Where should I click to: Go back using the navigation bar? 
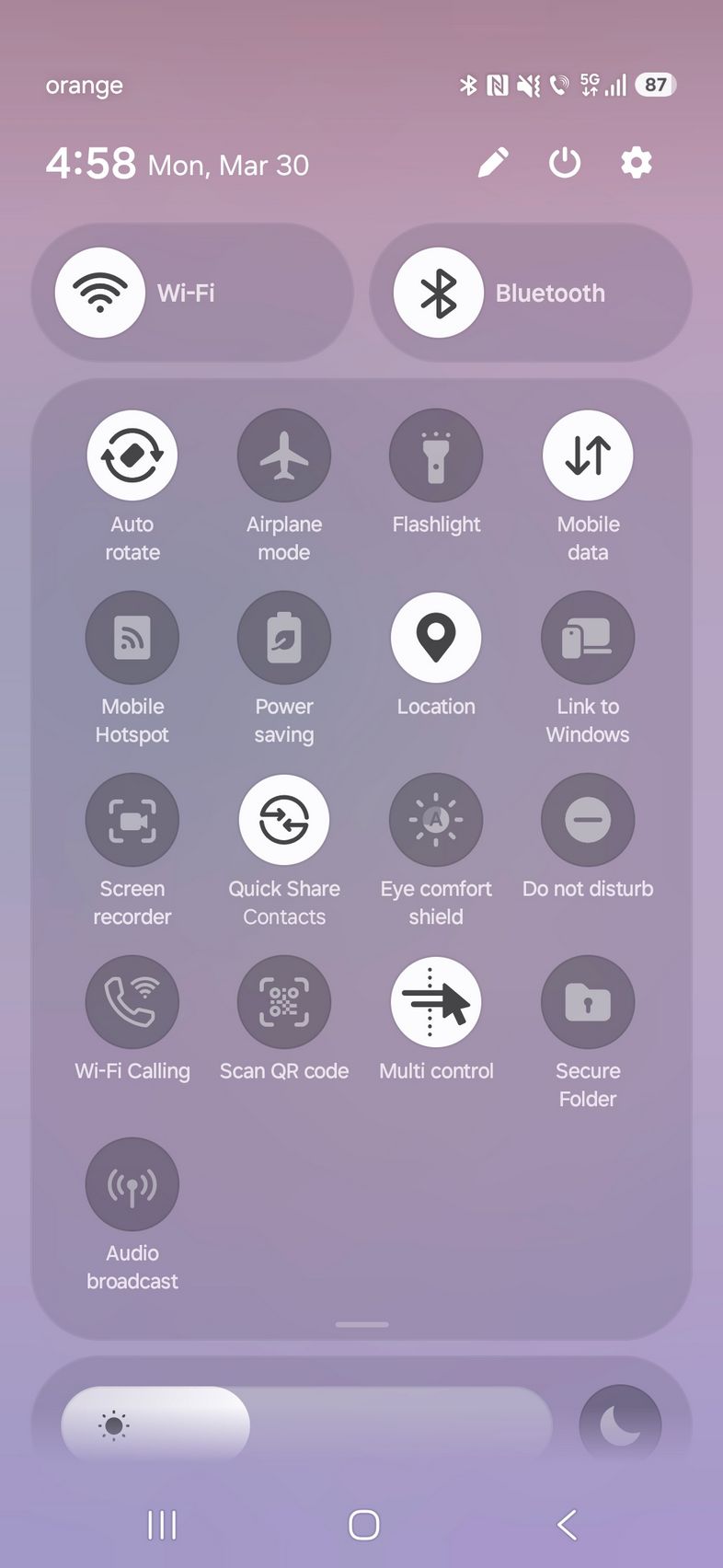point(567,1524)
